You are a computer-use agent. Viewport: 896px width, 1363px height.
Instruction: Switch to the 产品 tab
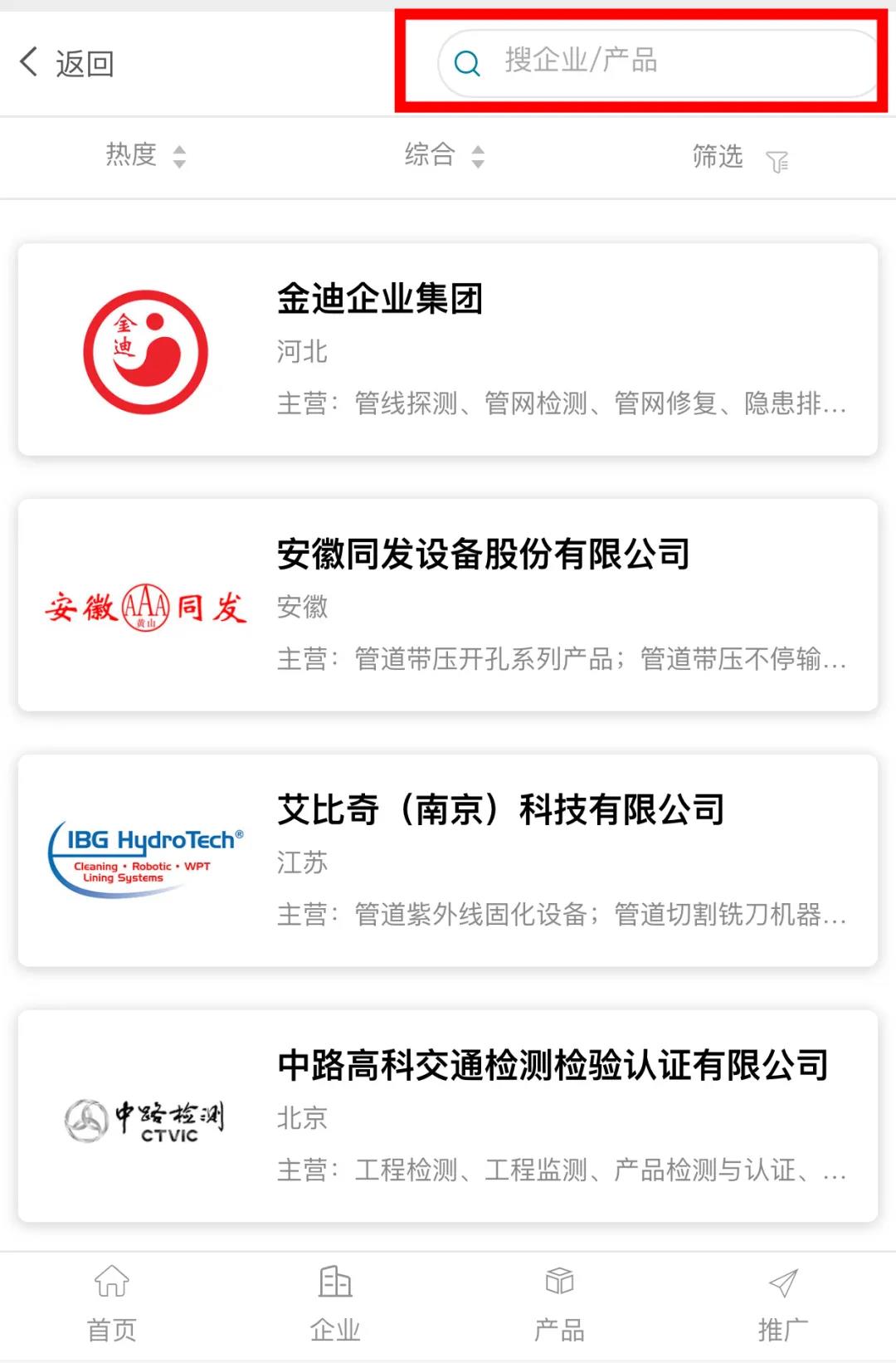point(559,1304)
